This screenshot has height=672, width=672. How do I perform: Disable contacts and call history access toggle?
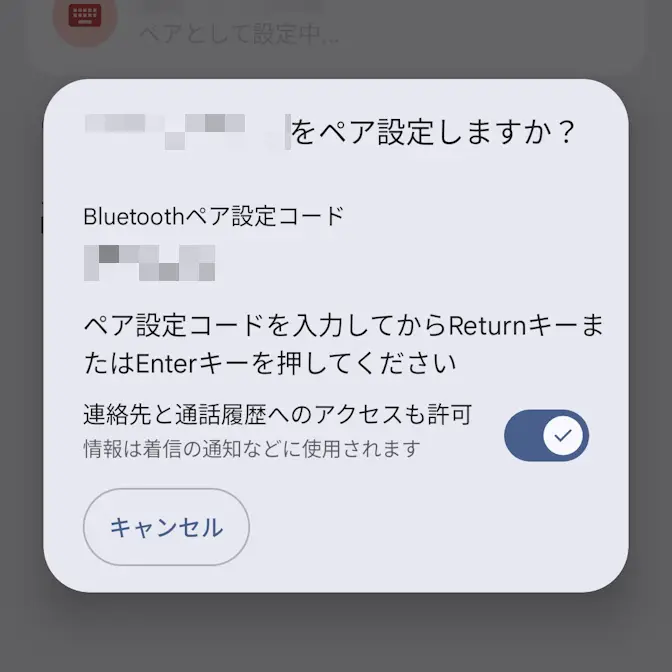546,436
